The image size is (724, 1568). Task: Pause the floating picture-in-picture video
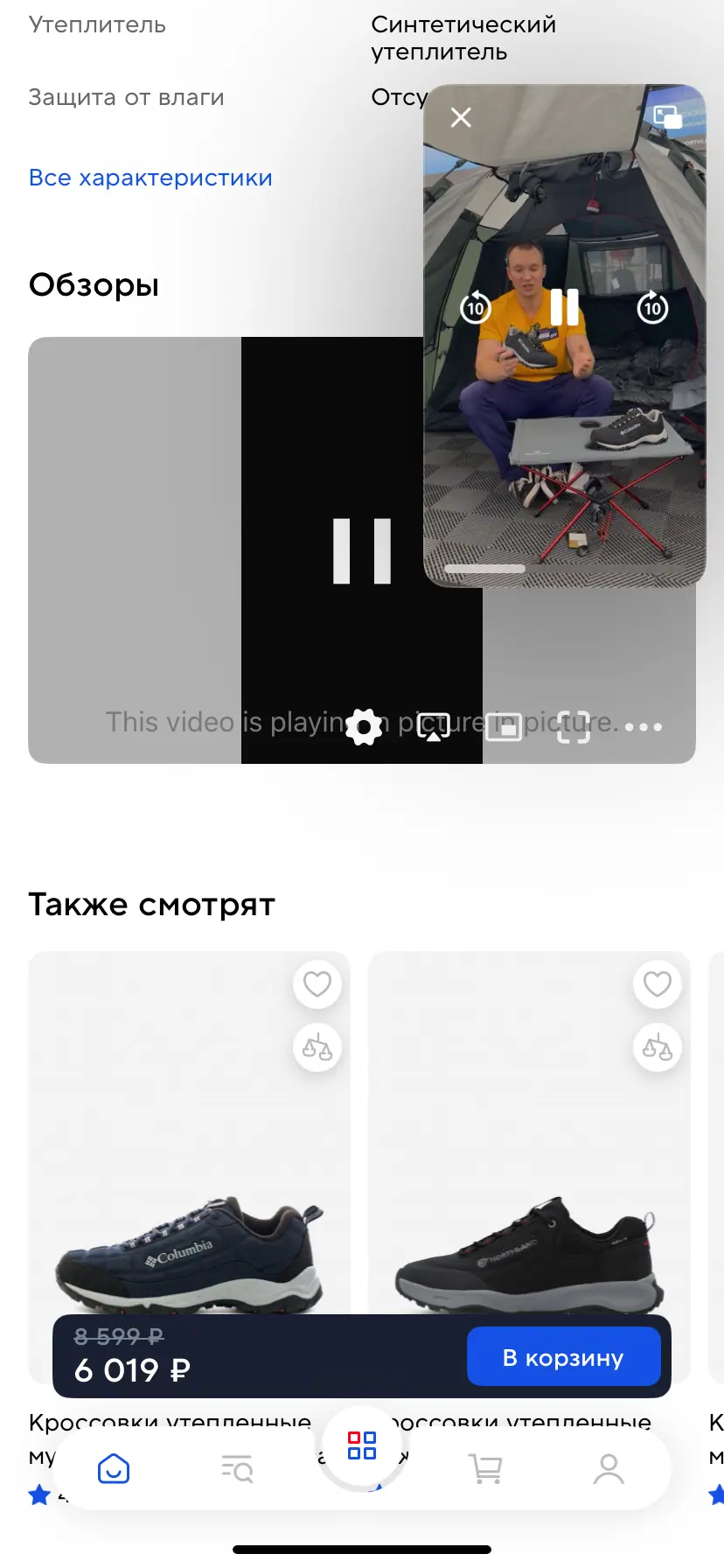tap(564, 307)
